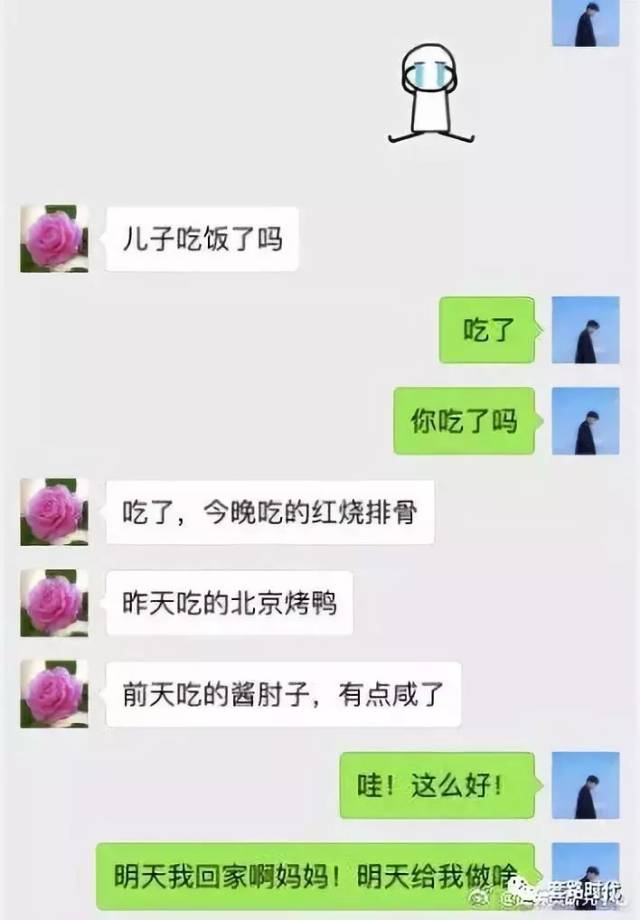
Task: Tap rose avatar next to 今晚吃的红烧排骨
Action: (x=54, y=512)
